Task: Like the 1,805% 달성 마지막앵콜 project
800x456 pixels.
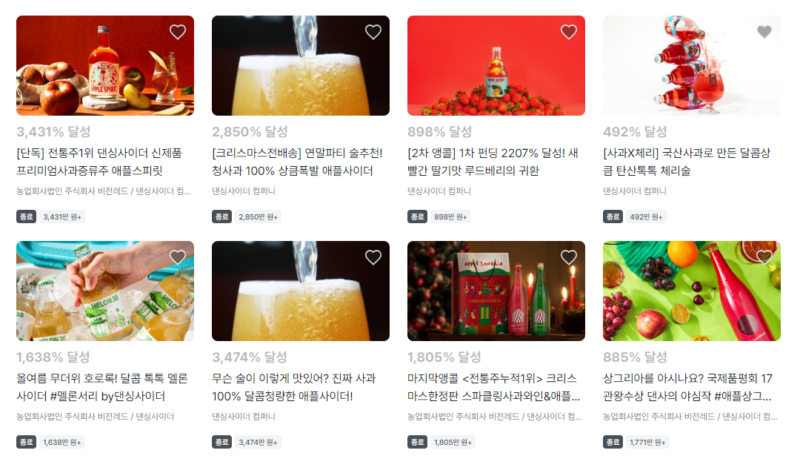Action: click(x=568, y=257)
